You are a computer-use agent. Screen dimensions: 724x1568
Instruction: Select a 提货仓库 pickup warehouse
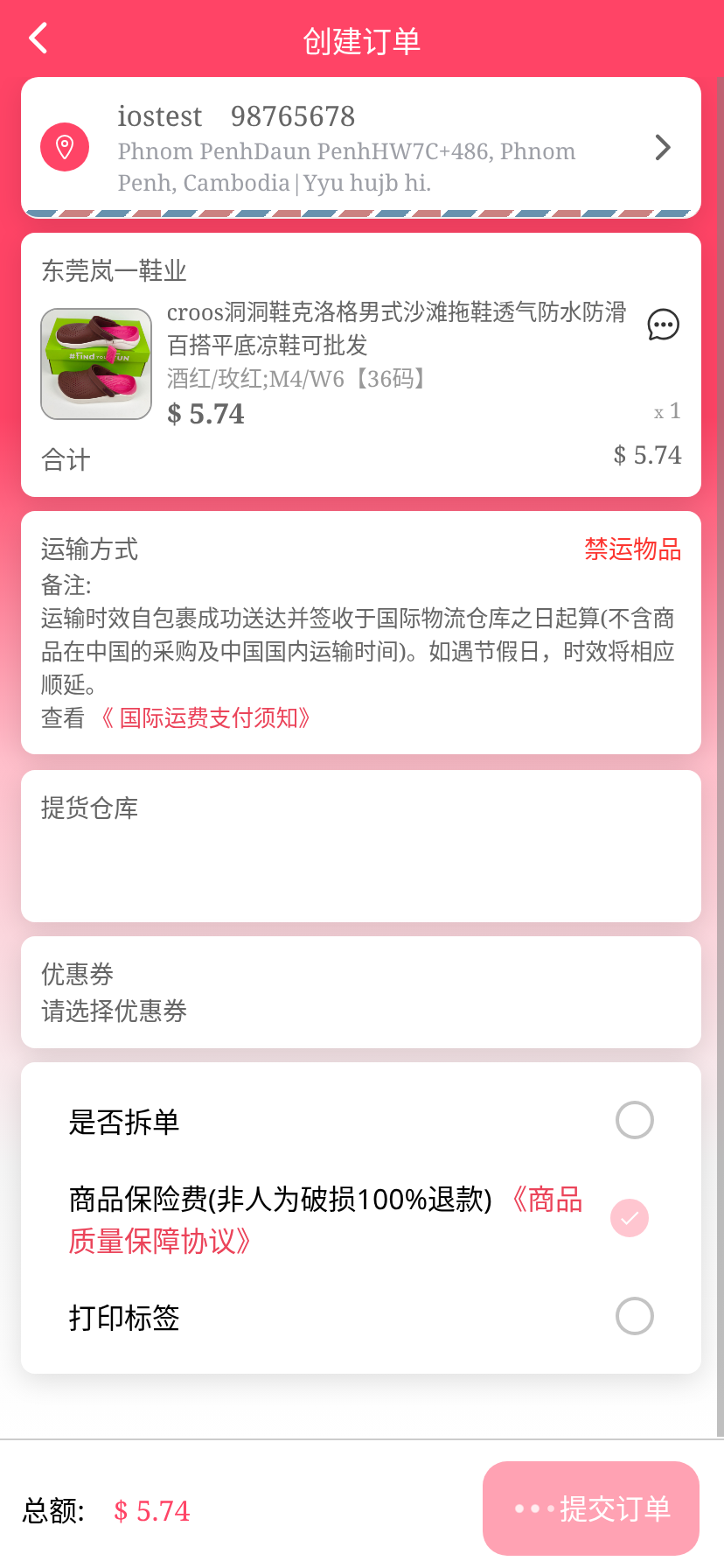pyautogui.click(x=360, y=845)
